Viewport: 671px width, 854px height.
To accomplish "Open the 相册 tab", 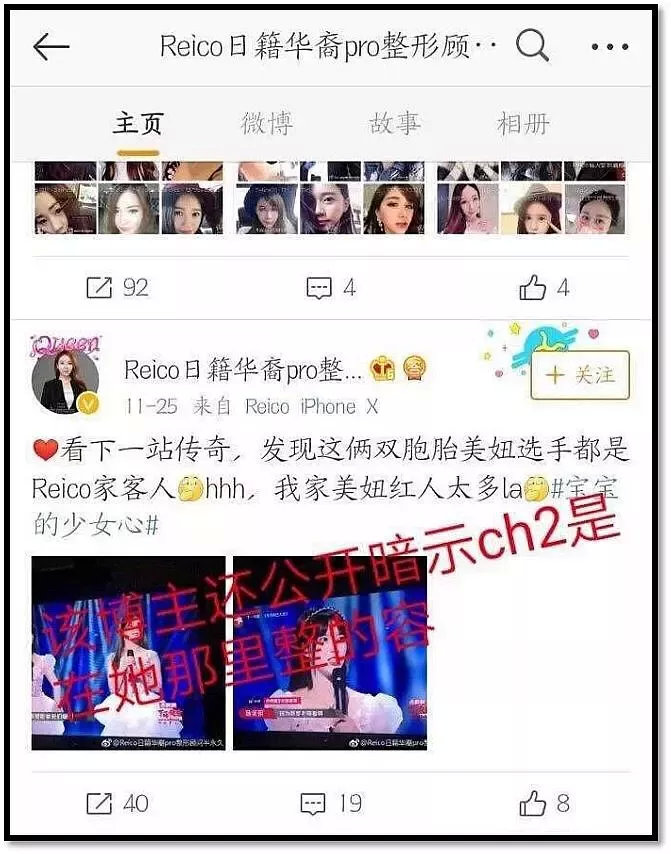I will [523, 124].
